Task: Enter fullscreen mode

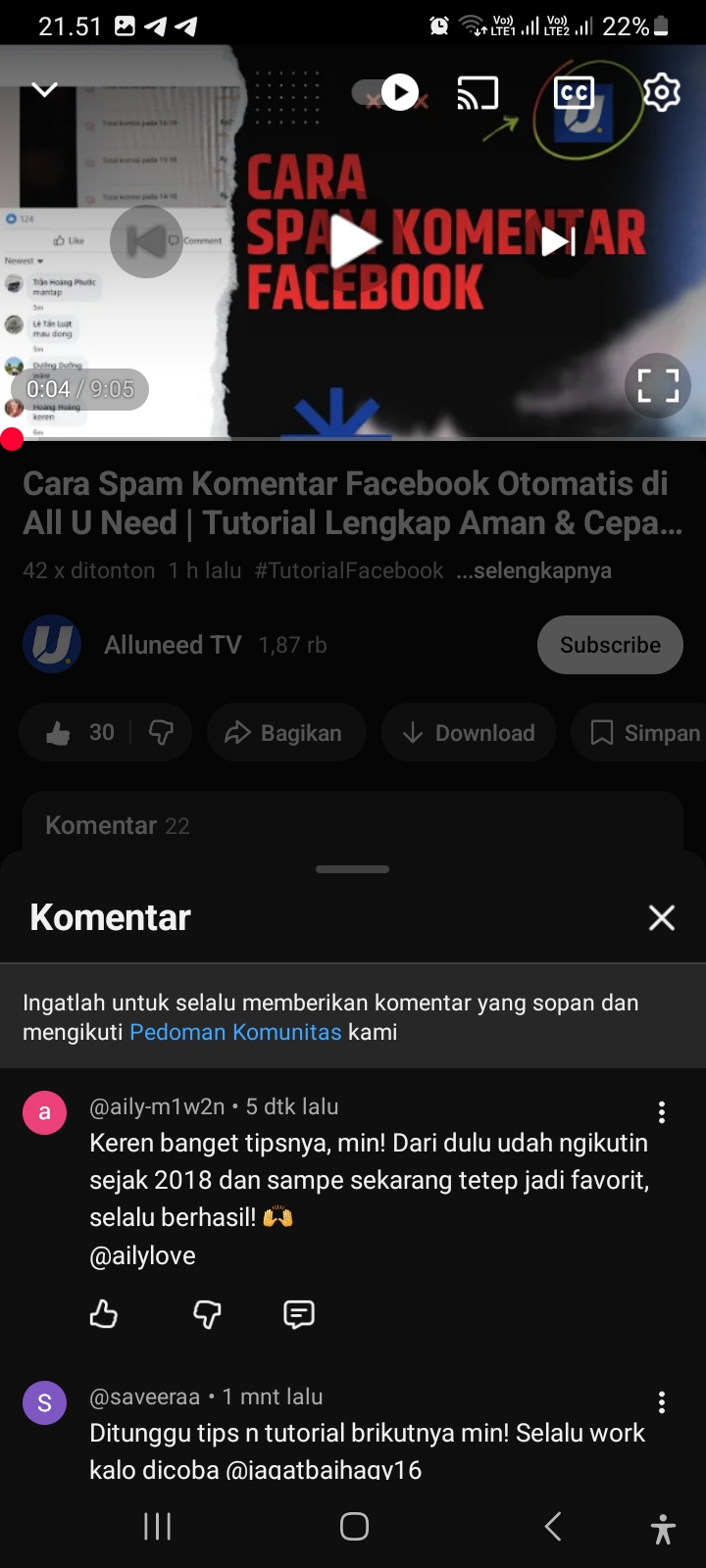Action: tap(658, 385)
